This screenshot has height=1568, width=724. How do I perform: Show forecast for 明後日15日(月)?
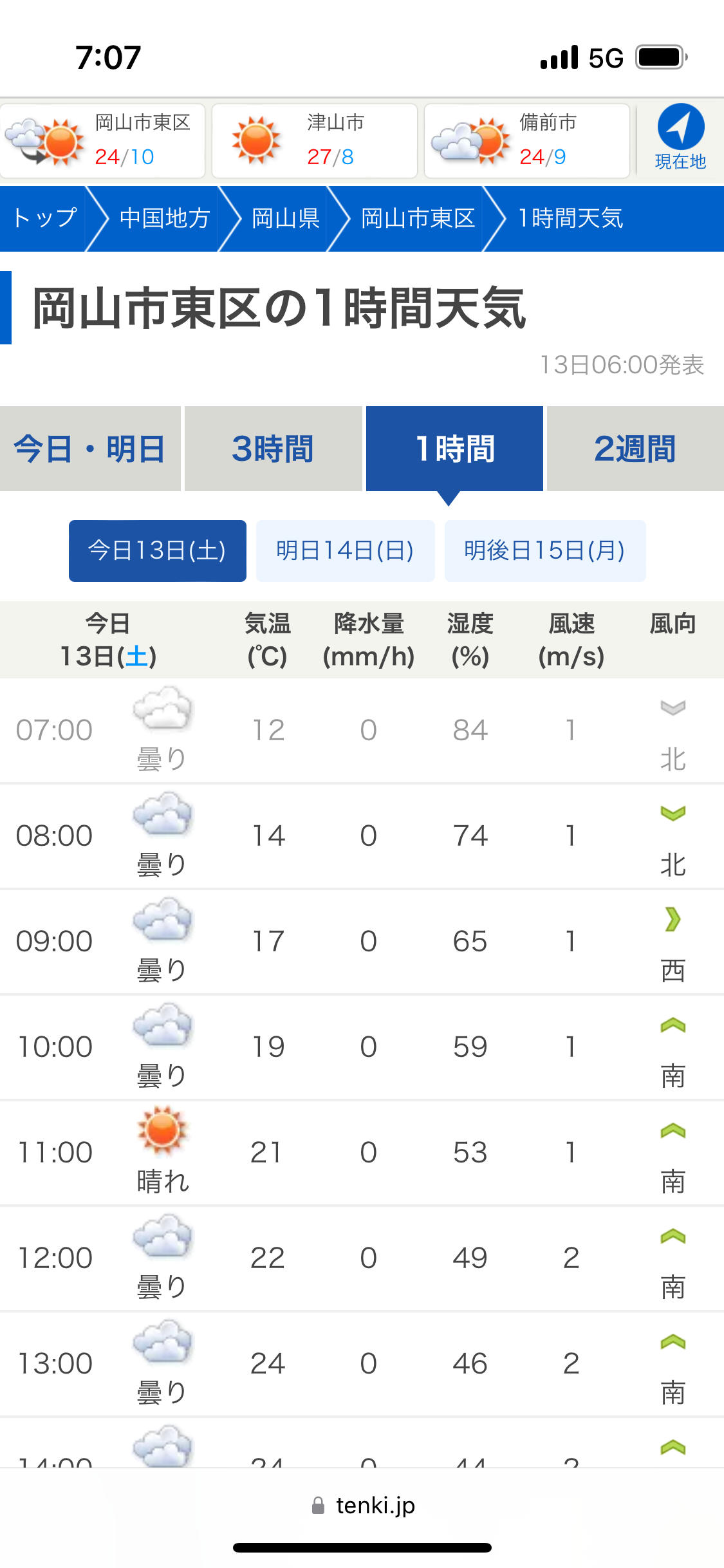[545, 551]
